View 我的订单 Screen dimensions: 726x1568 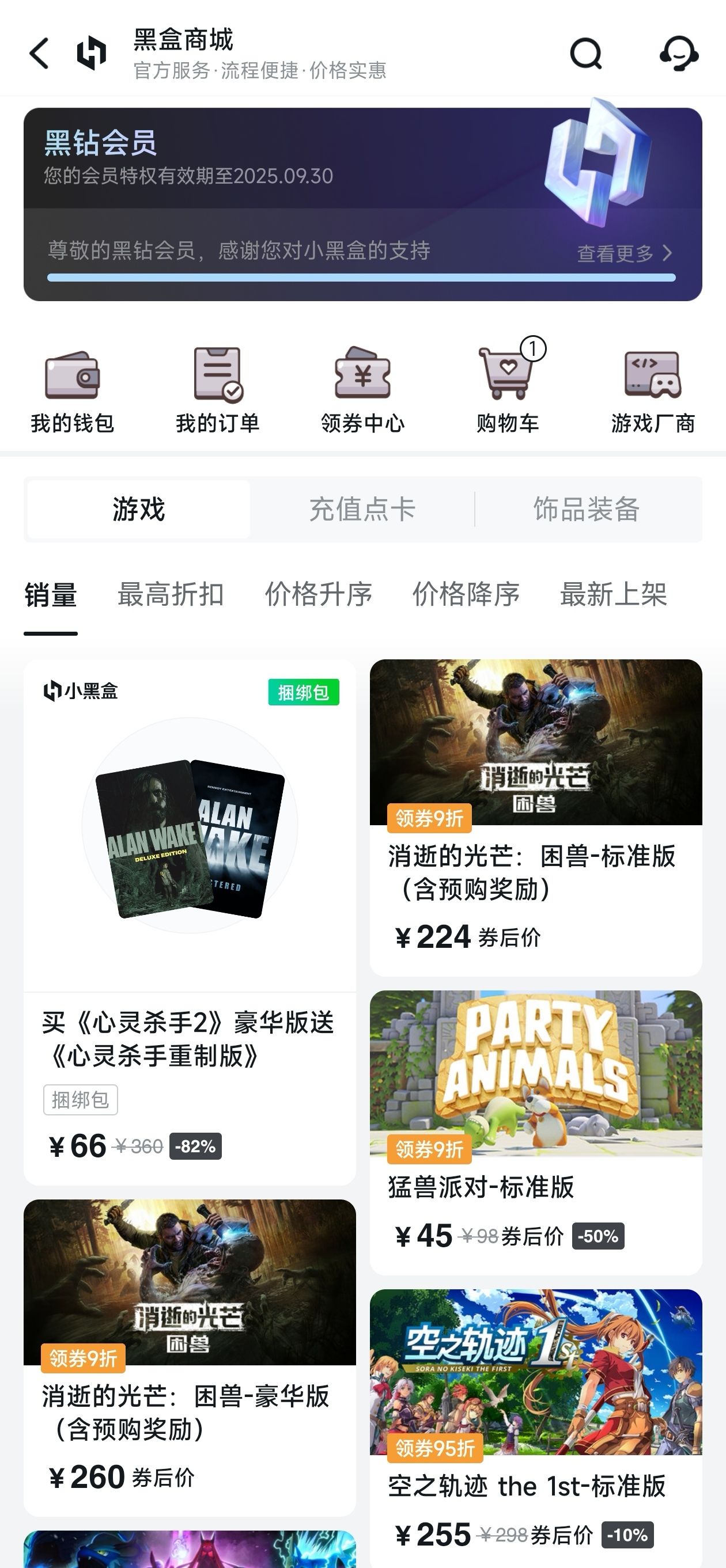pos(217,391)
